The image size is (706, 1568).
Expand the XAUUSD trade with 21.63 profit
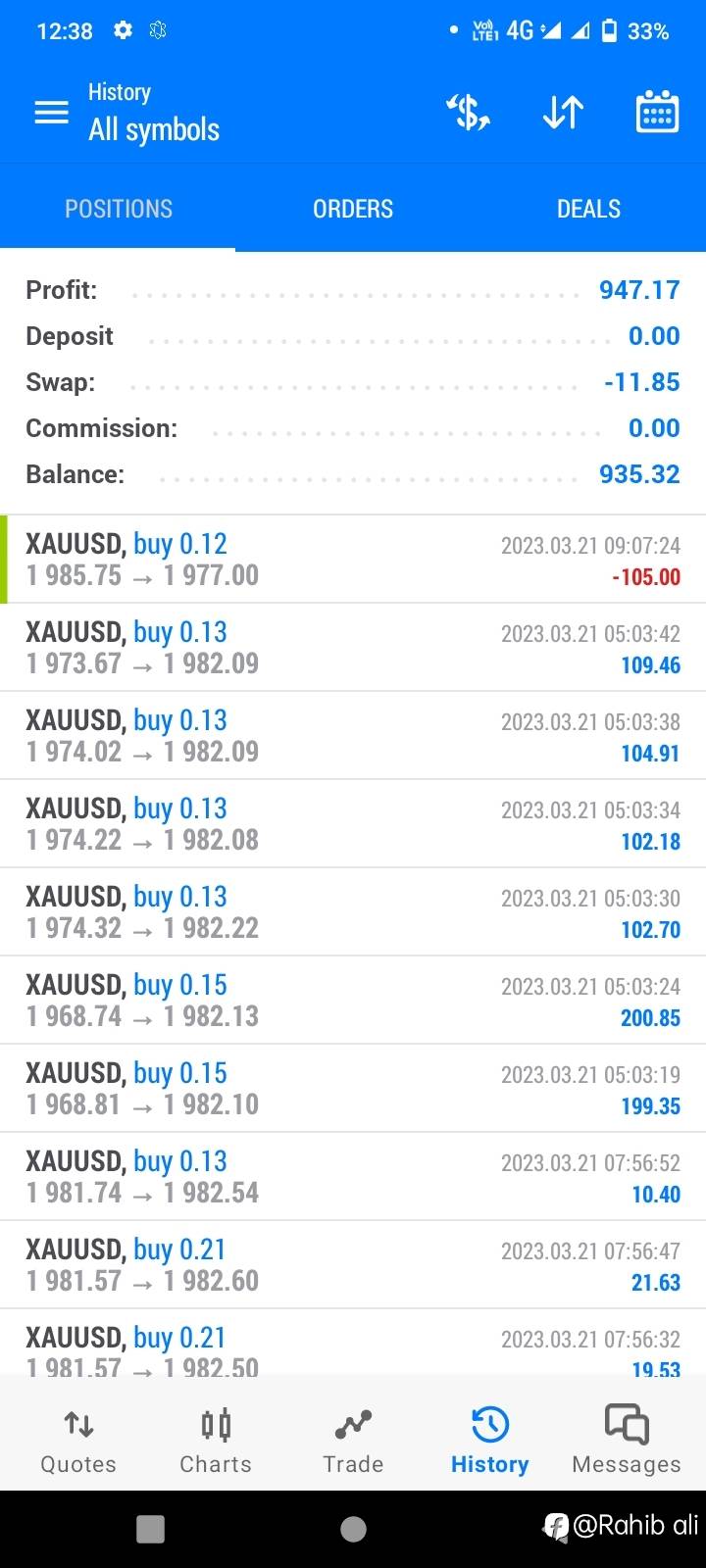pyautogui.click(x=353, y=1265)
